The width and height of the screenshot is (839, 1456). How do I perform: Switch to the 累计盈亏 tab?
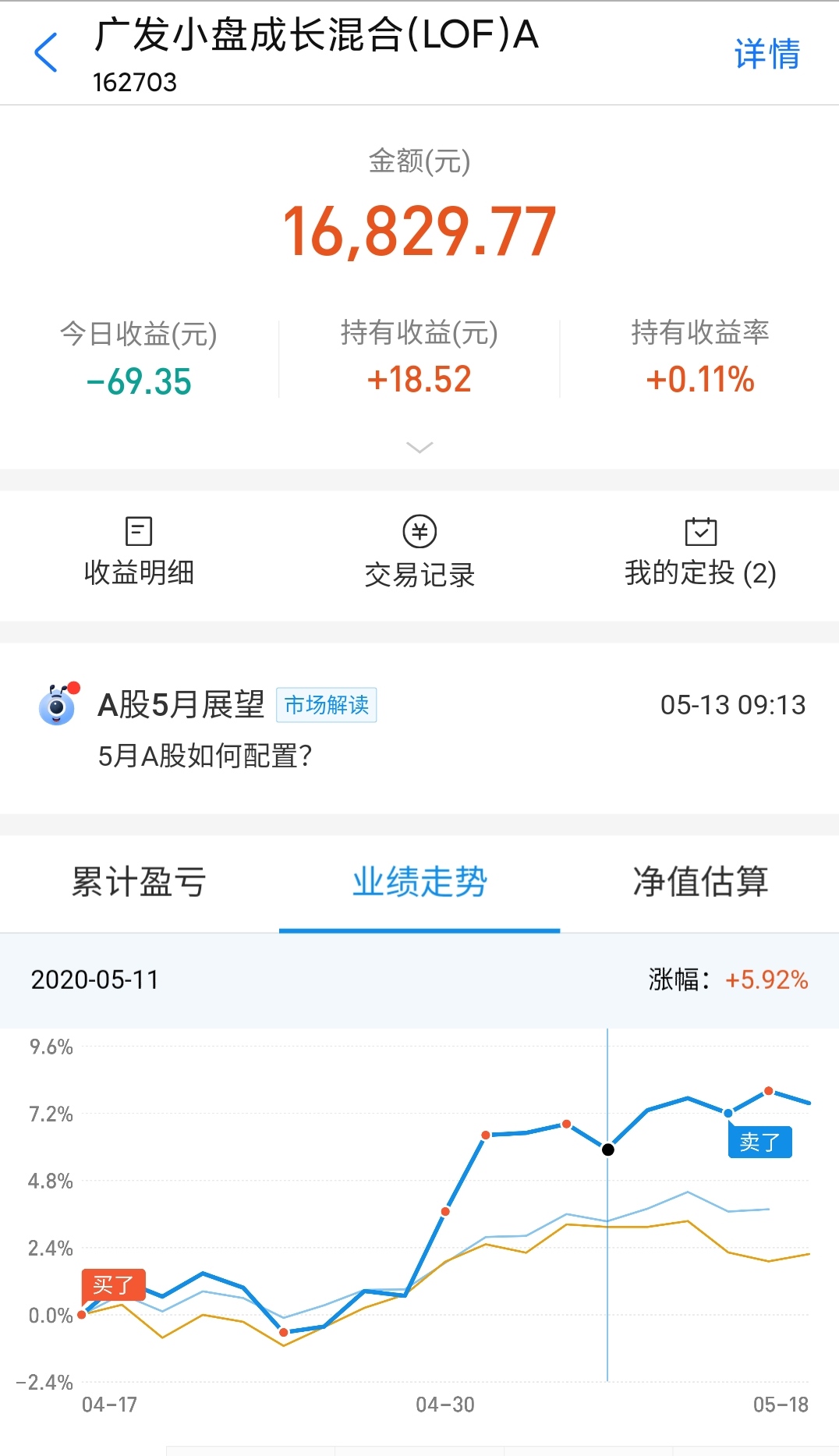(137, 882)
